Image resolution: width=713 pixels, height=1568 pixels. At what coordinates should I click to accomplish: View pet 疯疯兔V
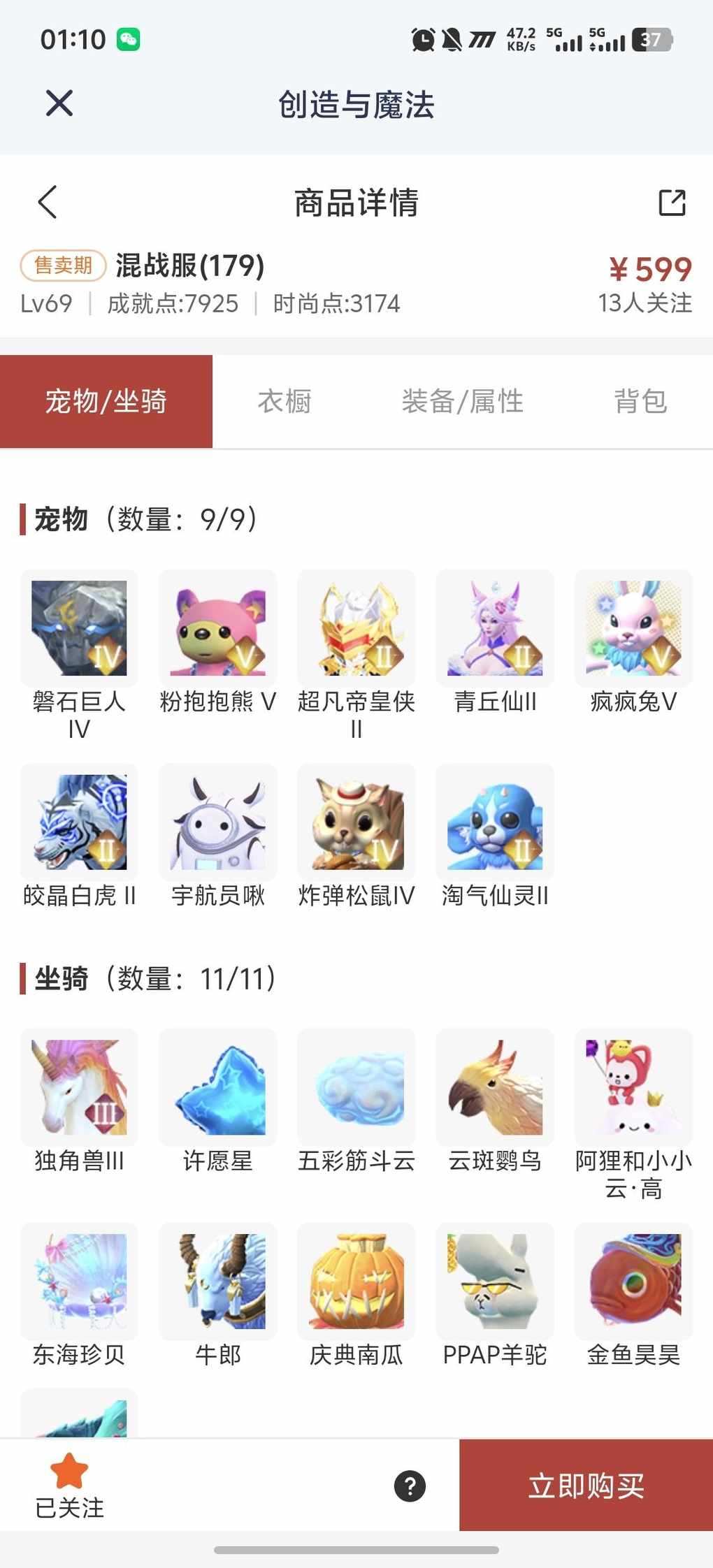pyautogui.click(x=633, y=628)
